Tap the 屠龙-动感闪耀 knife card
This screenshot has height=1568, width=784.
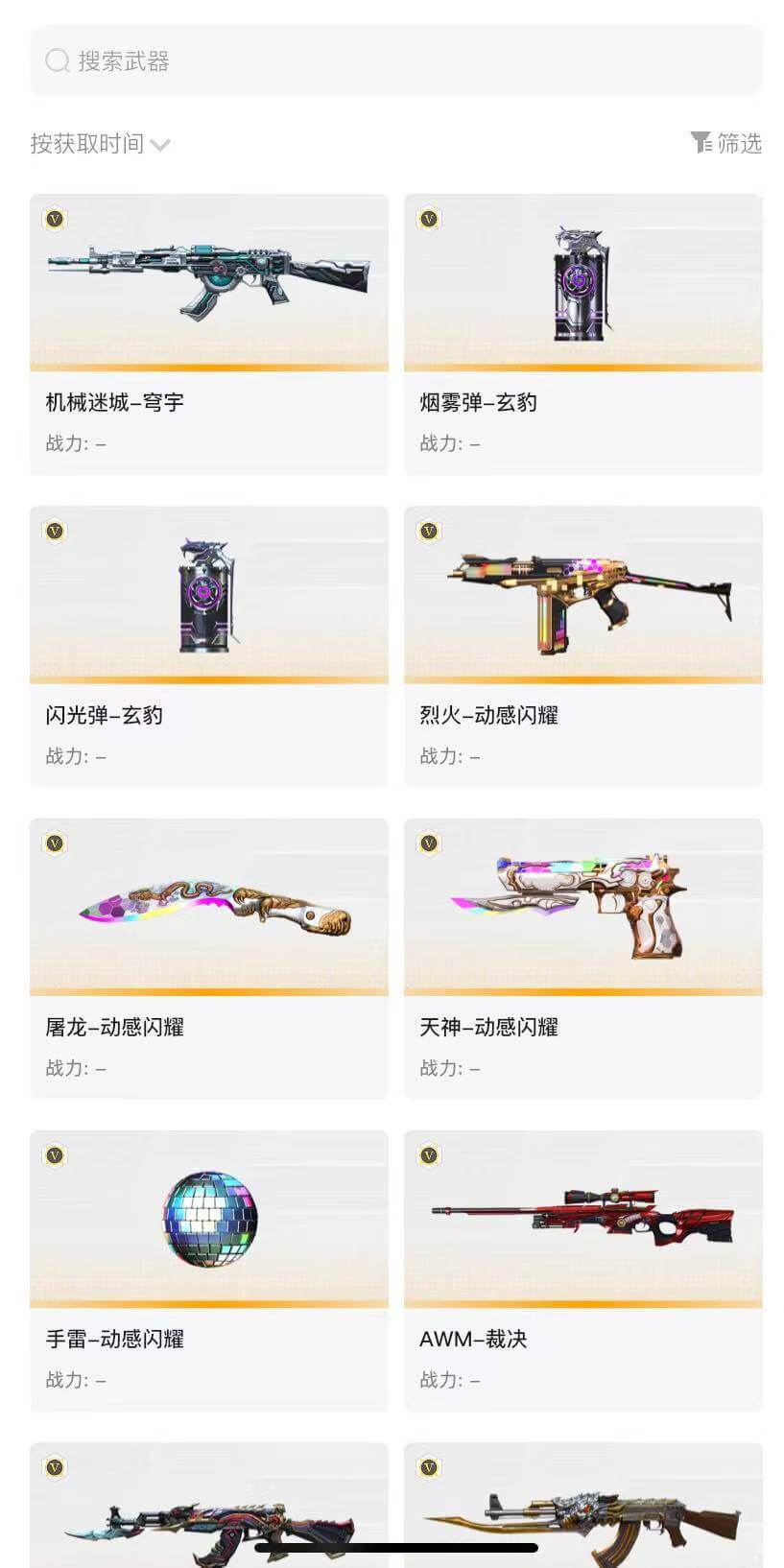coord(209,958)
